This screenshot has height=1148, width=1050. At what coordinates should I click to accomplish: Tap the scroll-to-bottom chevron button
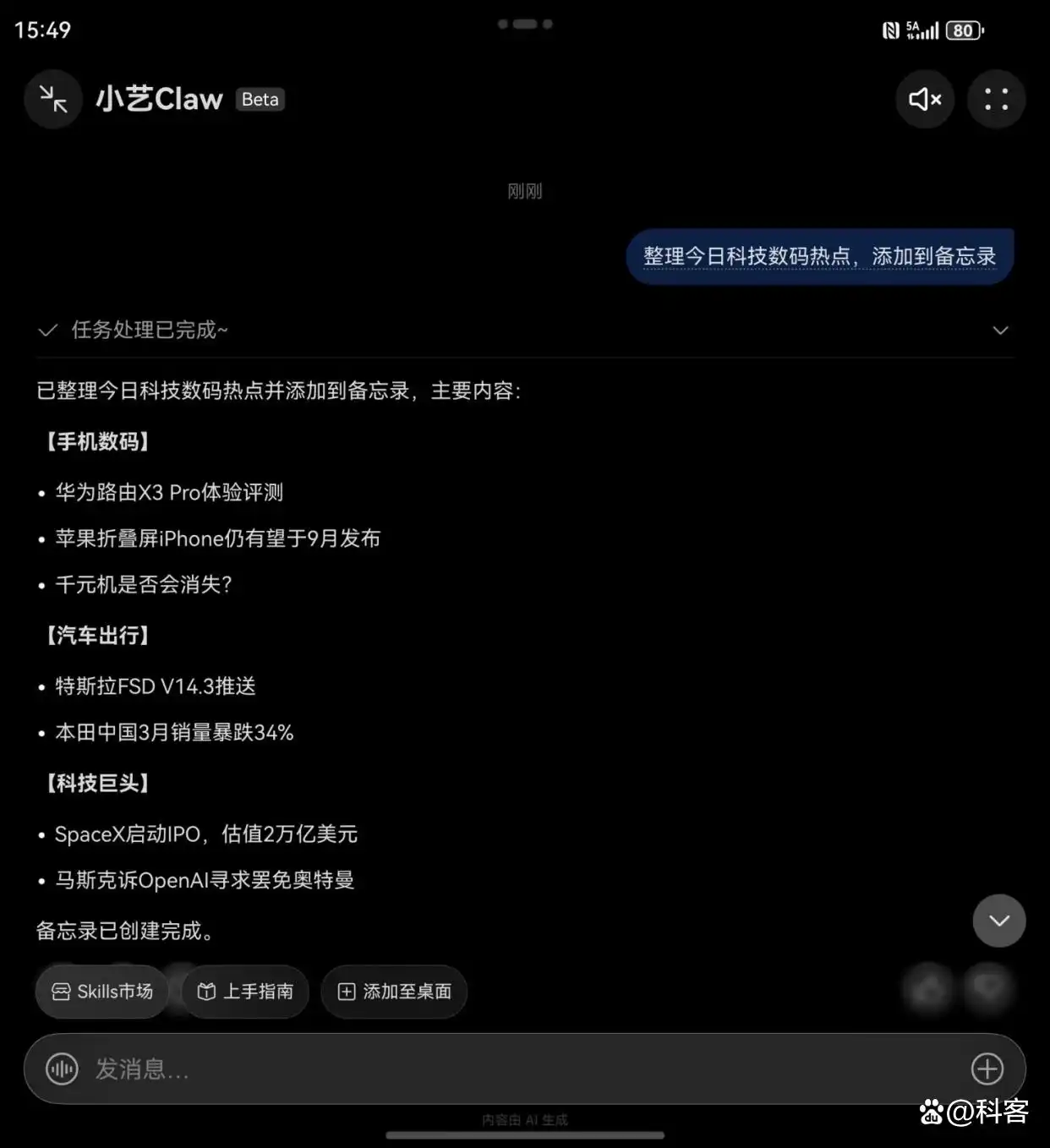point(999,921)
